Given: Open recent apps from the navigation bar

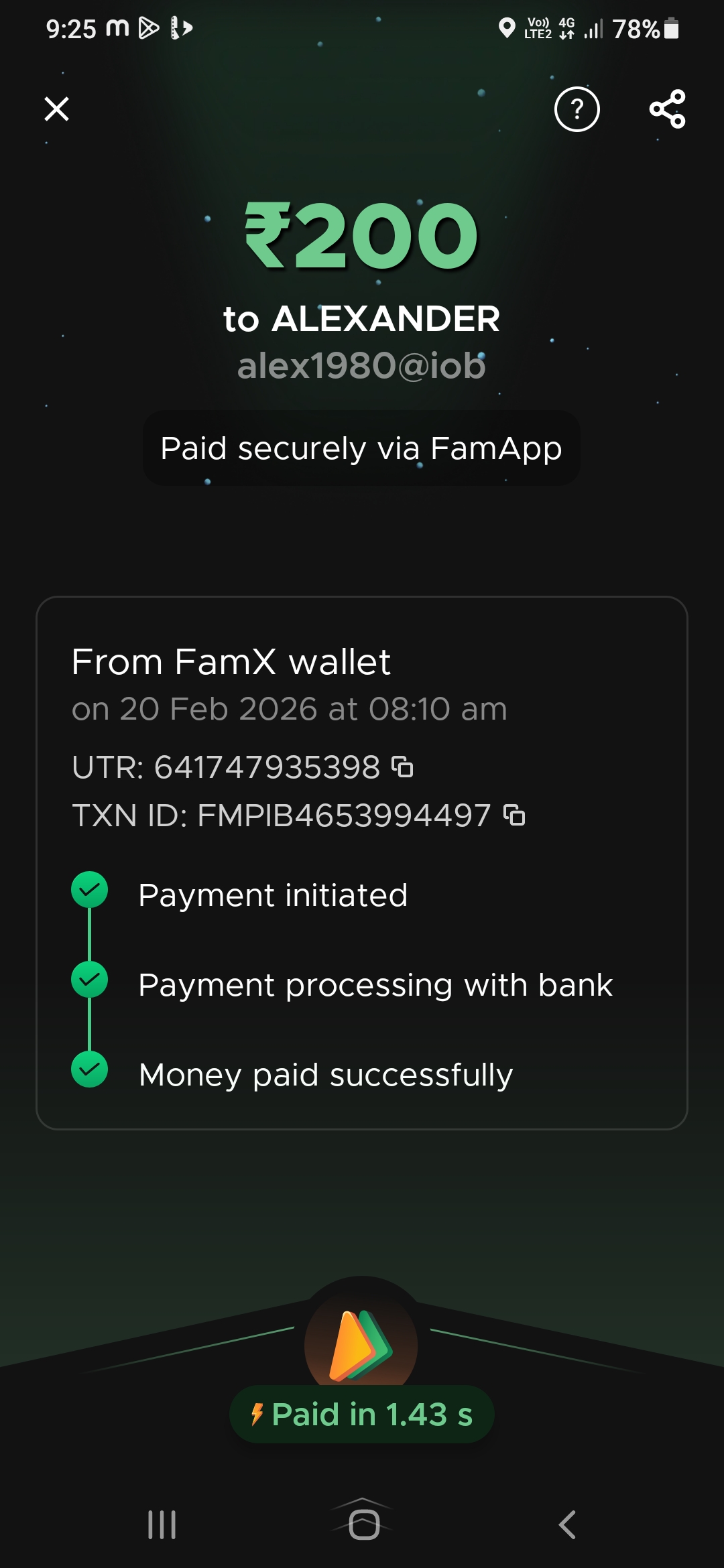Looking at the screenshot, I should (x=162, y=1524).
